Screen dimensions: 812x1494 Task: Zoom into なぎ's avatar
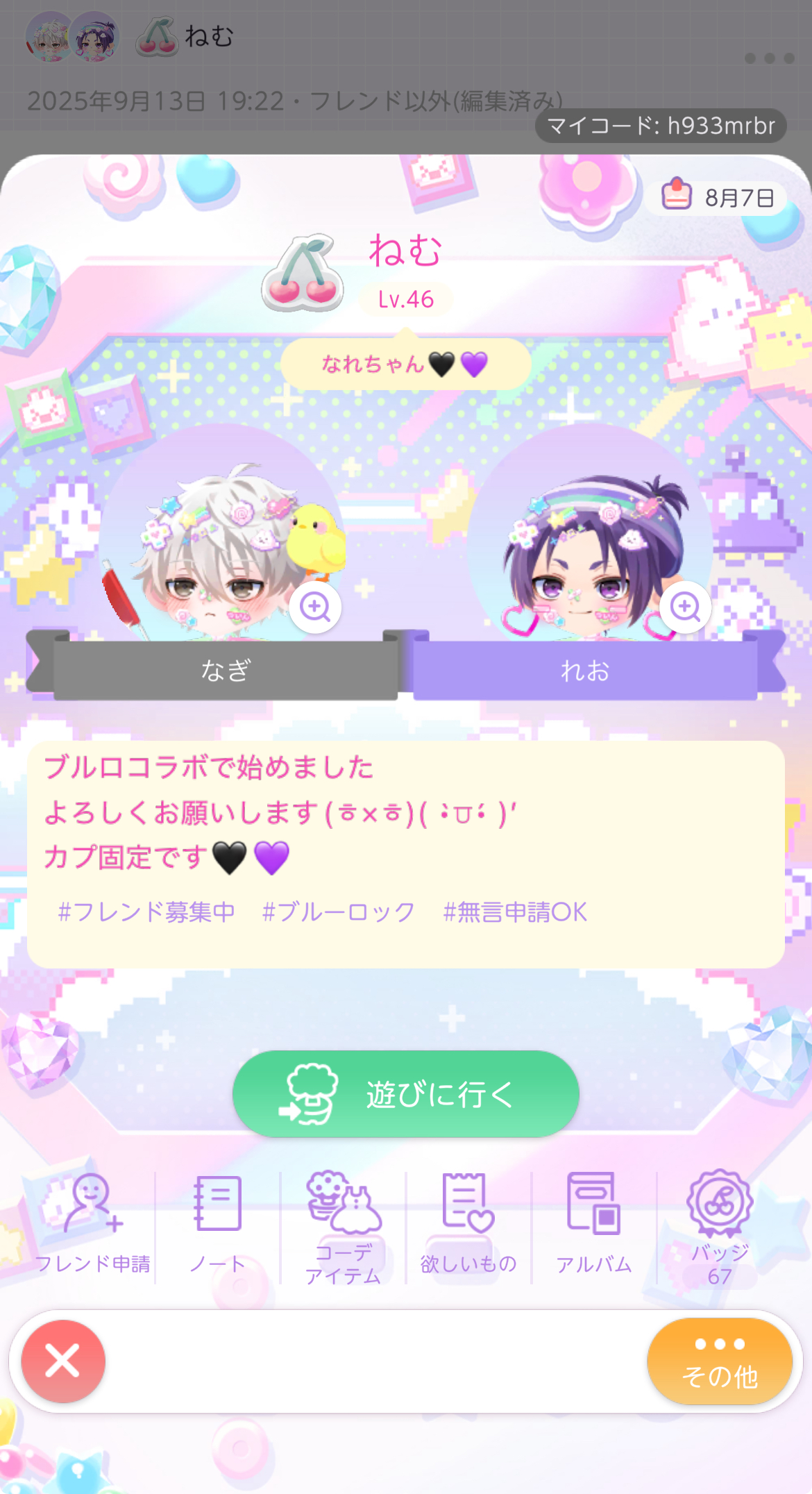(315, 607)
